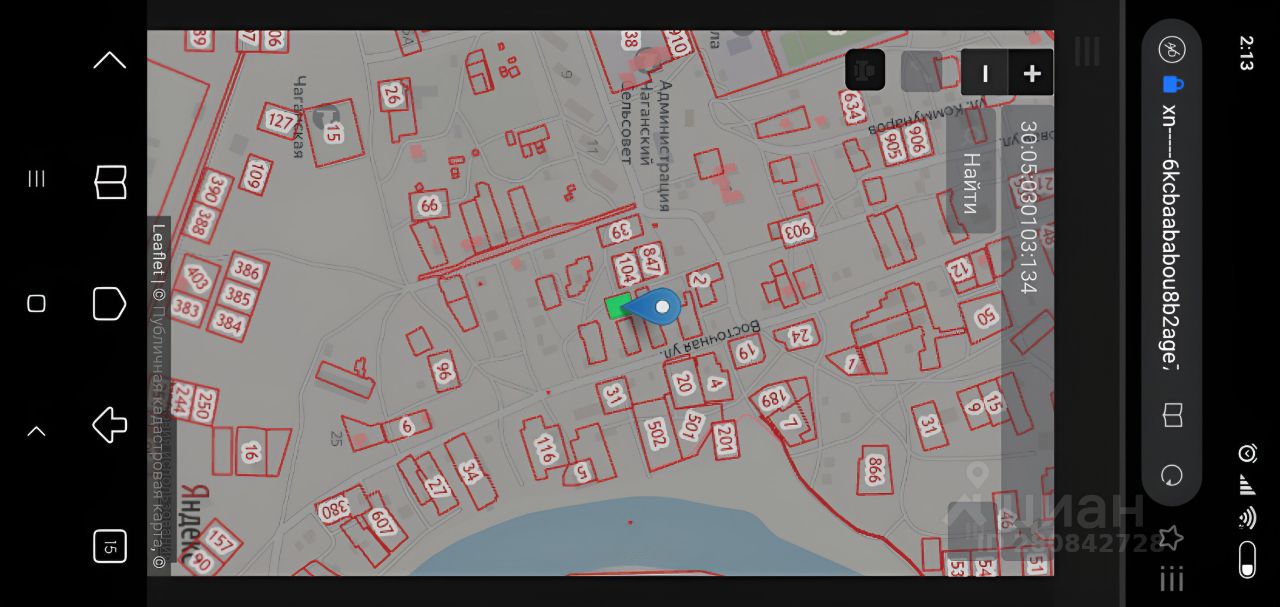Image resolution: width=1280 pixels, height=607 pixels.
Task: Open reader mode book icon in address bar
Action: pyautogui.click(x=1172, y=415)
